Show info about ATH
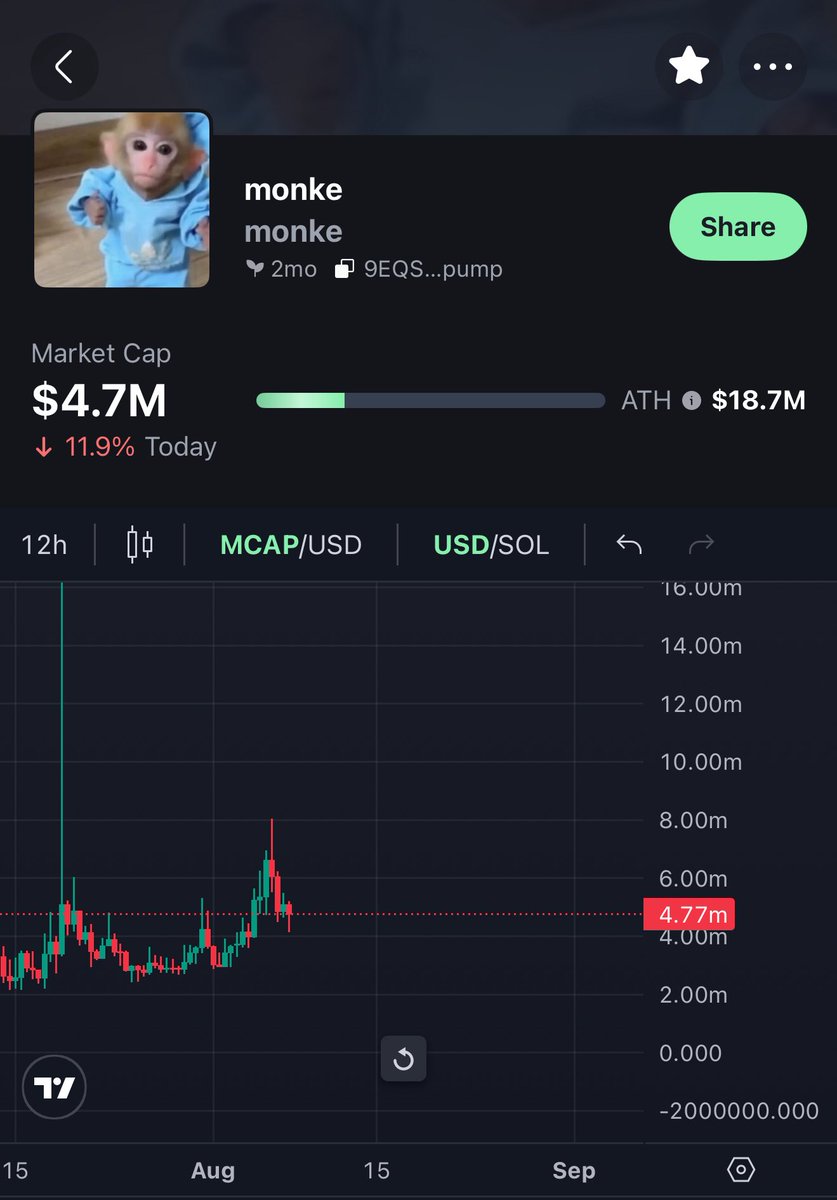 pyautogui.click(x=691, y=401)
